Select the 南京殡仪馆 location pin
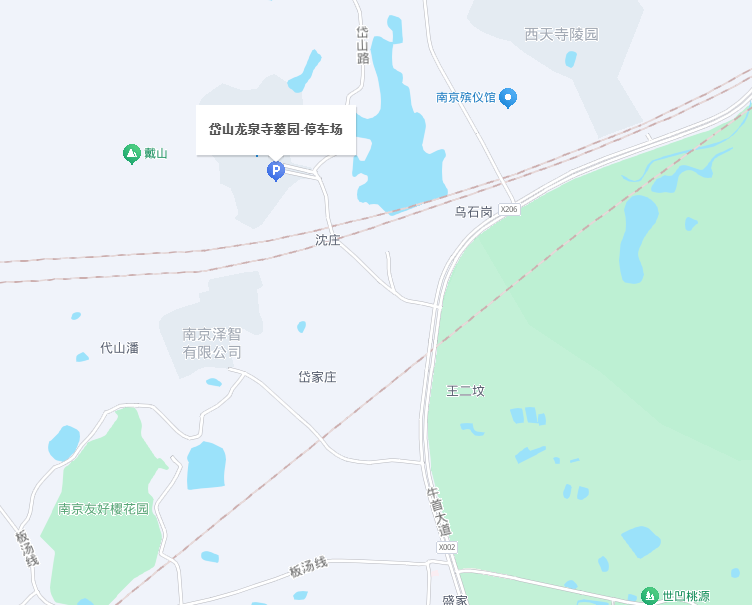 pyautogui.click(x=508, y=97)
